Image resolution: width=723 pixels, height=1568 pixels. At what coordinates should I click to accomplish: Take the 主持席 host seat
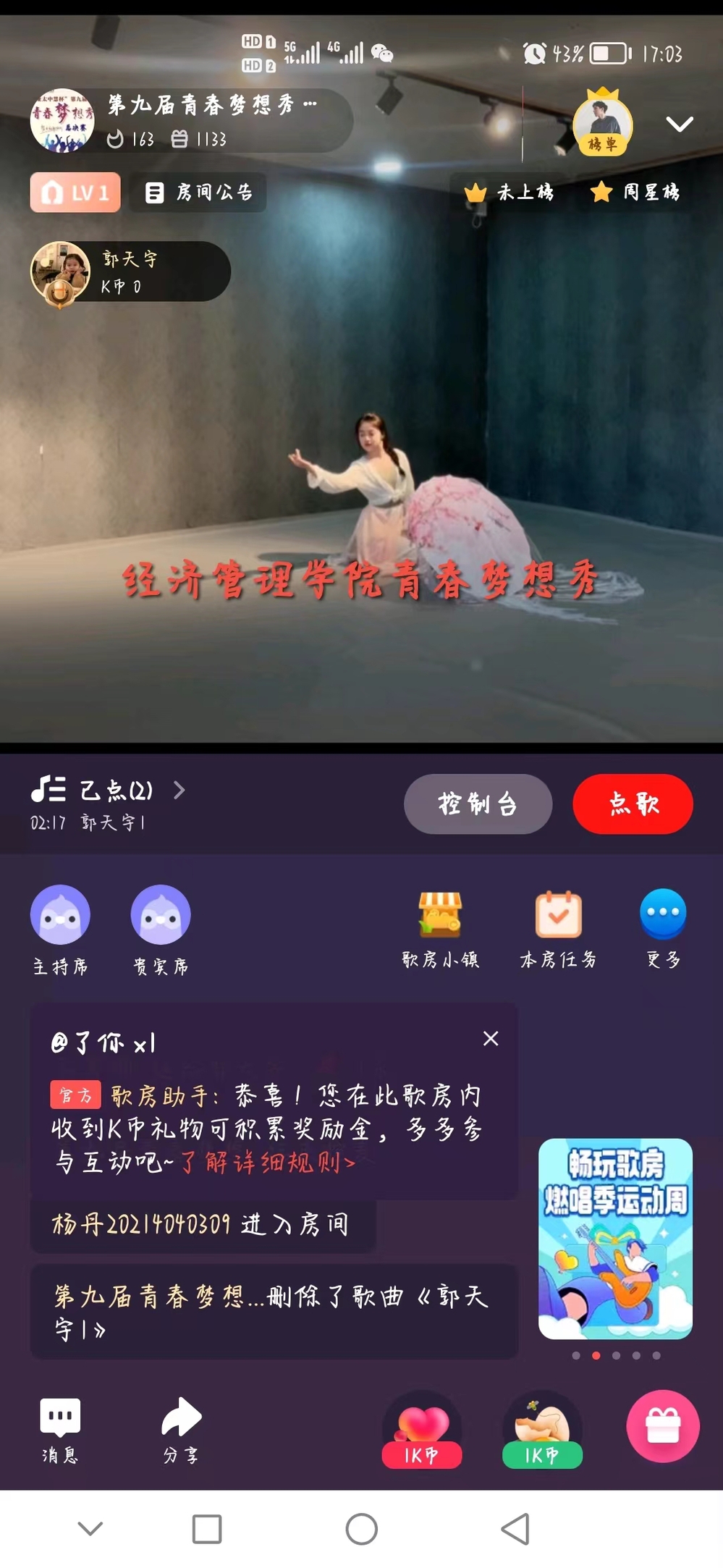point(60,915)
